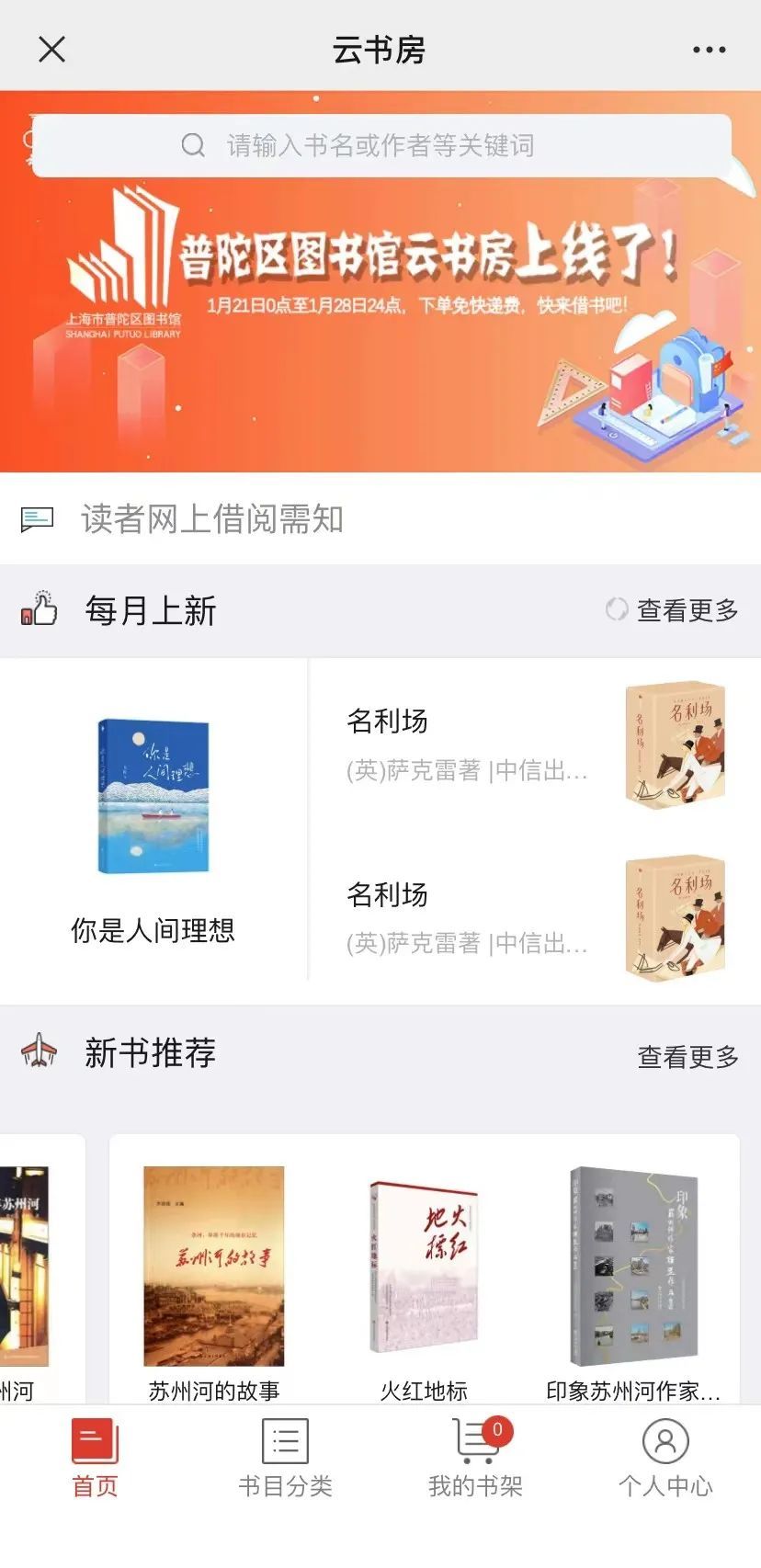Tap the book title or author search field
Screen dimensions: 761x1568
click(381, 145)
